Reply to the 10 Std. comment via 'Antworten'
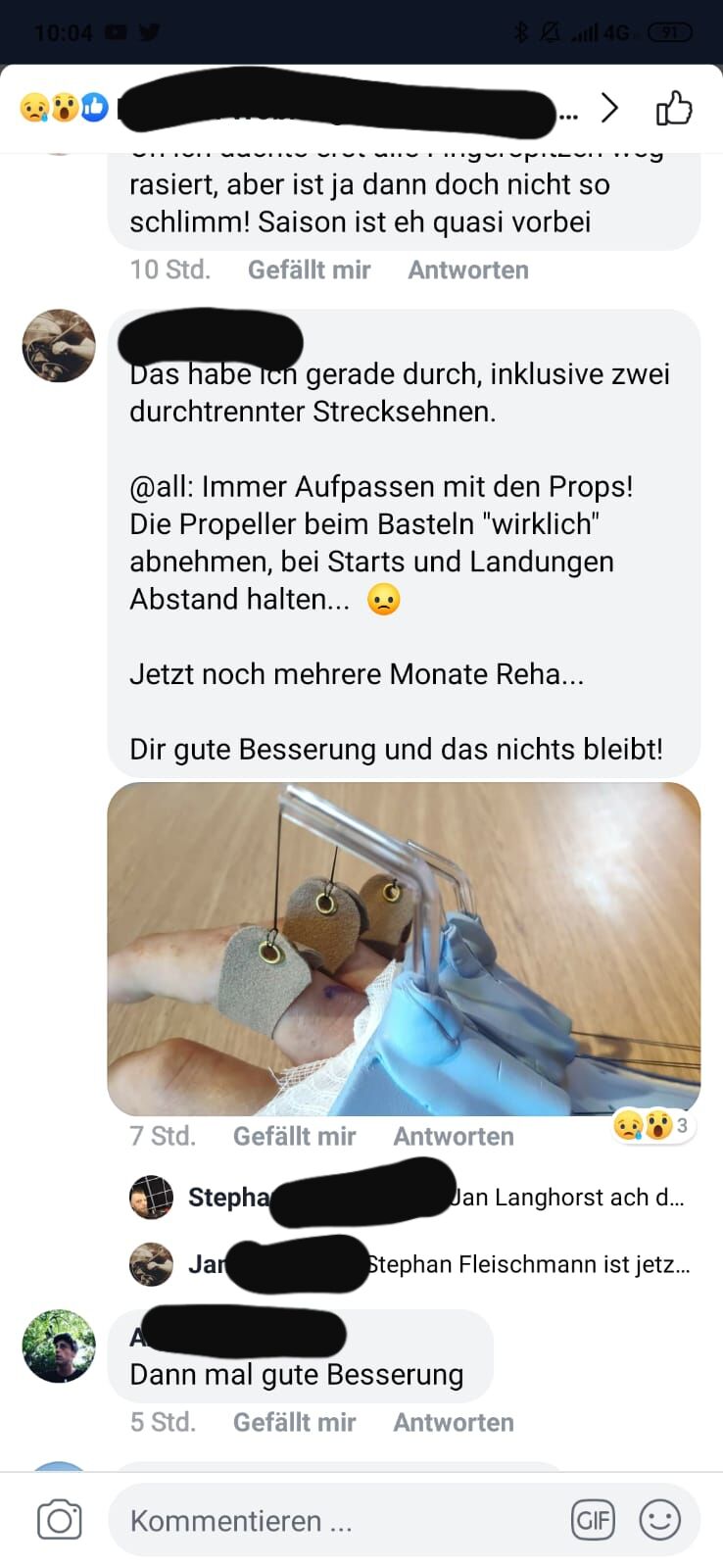Viewport: 723px width, 1568px height. click(x=467, y=269)
